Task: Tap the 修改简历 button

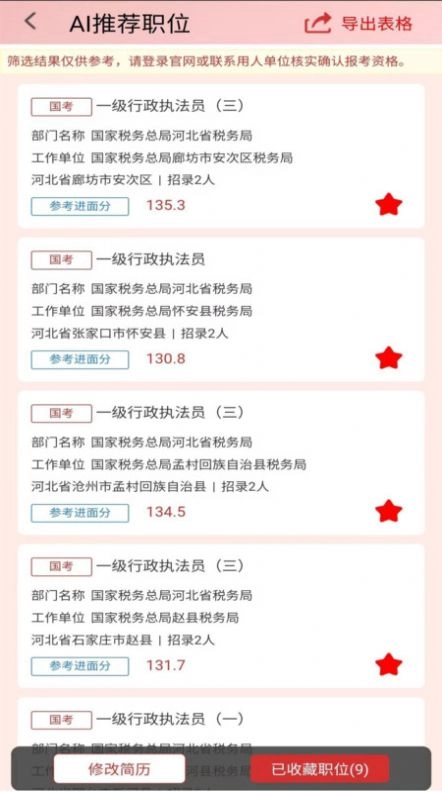Action: pyautogui.click(x=119, y=769)
